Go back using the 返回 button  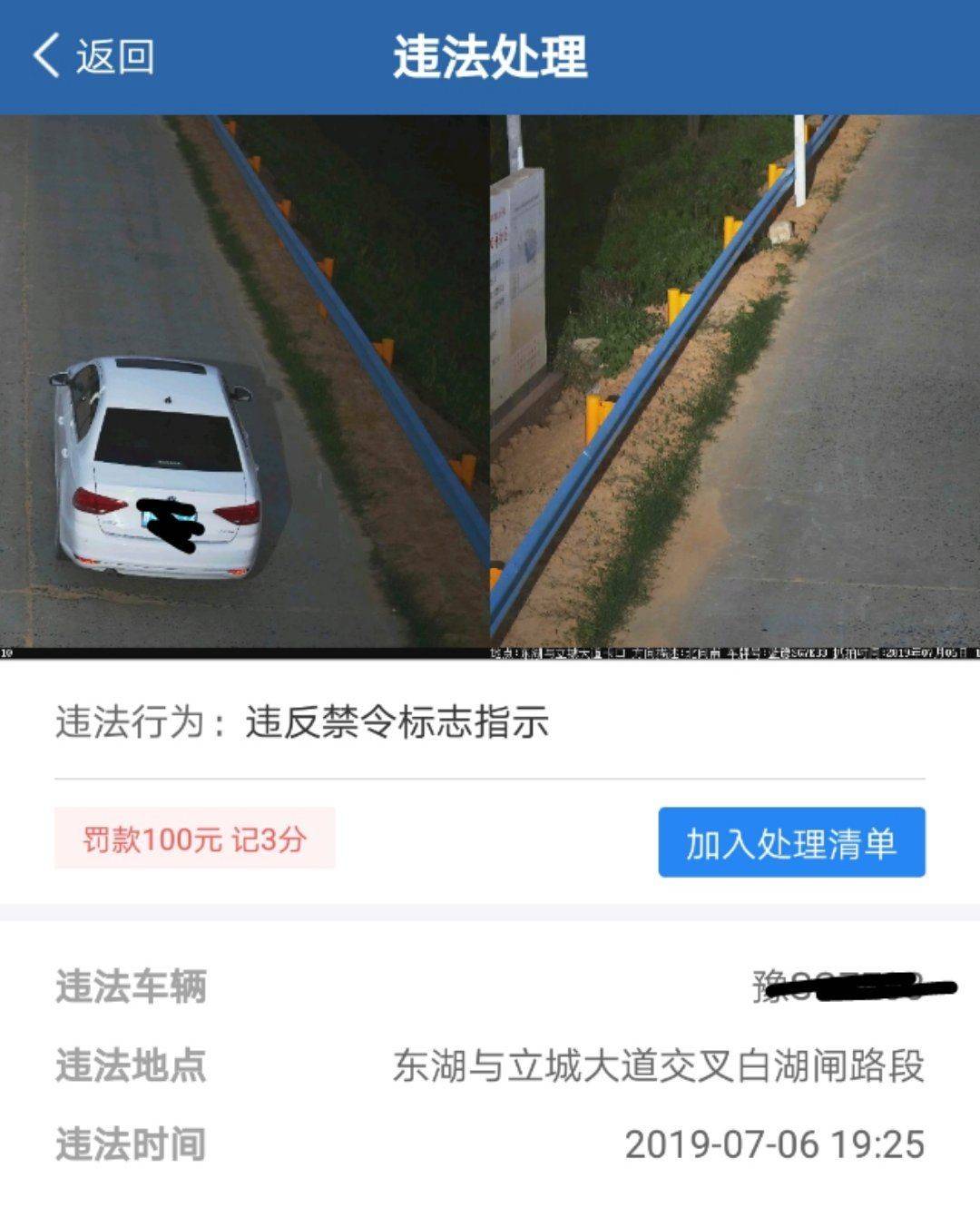tap(93, 56)
